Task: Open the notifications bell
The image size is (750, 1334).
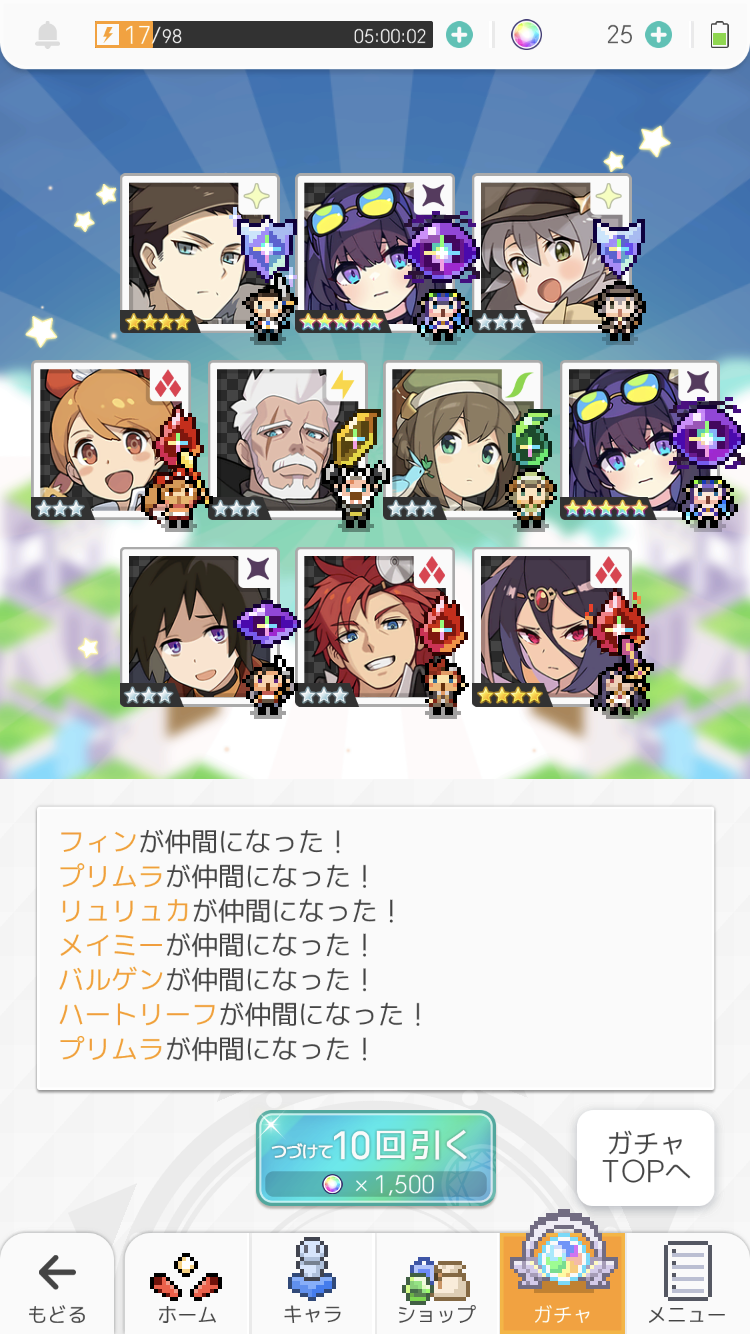Action: tap(47, 35)
